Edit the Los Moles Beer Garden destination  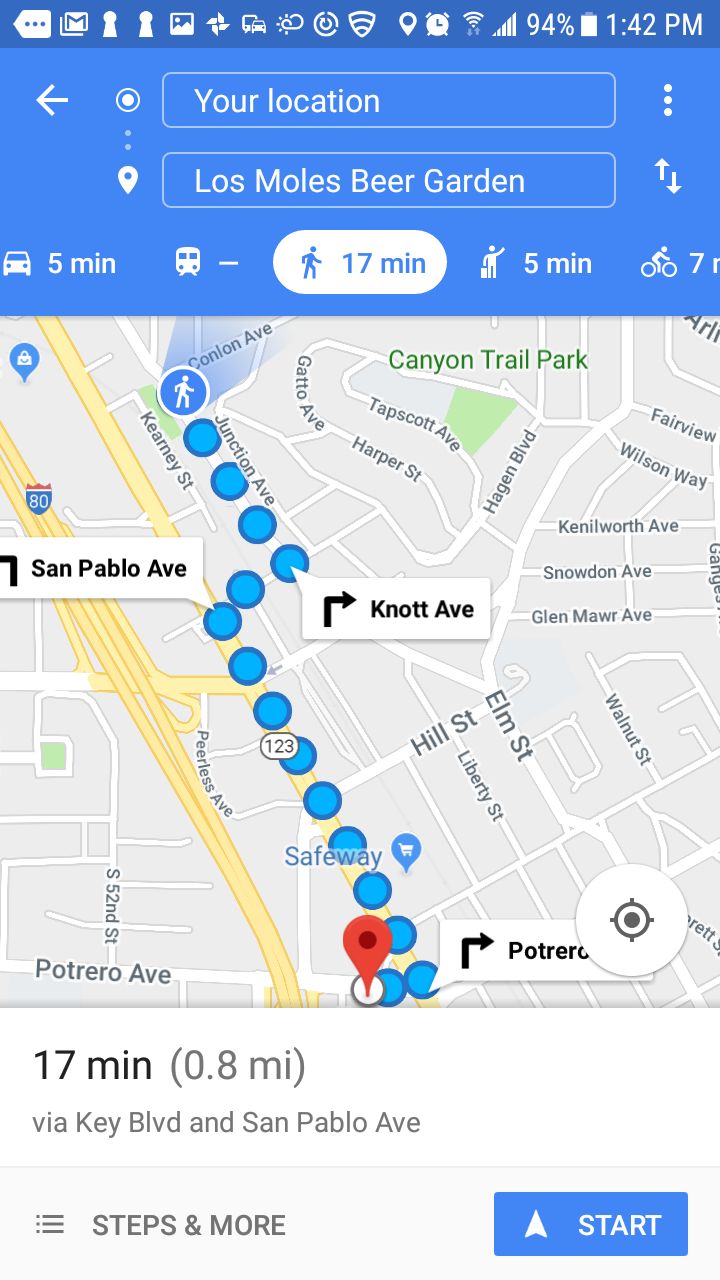point(388,181)
